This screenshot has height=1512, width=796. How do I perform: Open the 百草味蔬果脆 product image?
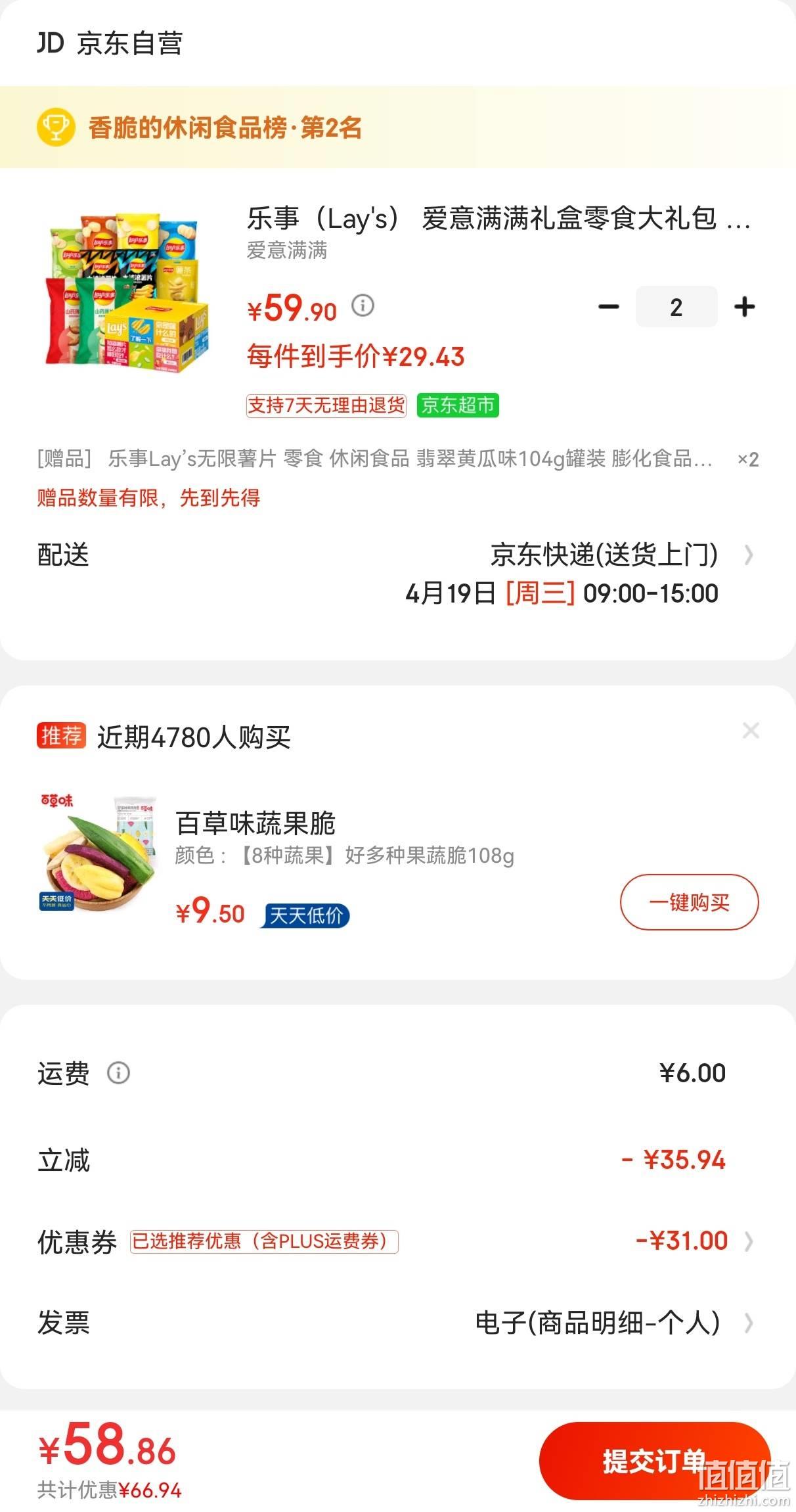[x=99, y=854]
